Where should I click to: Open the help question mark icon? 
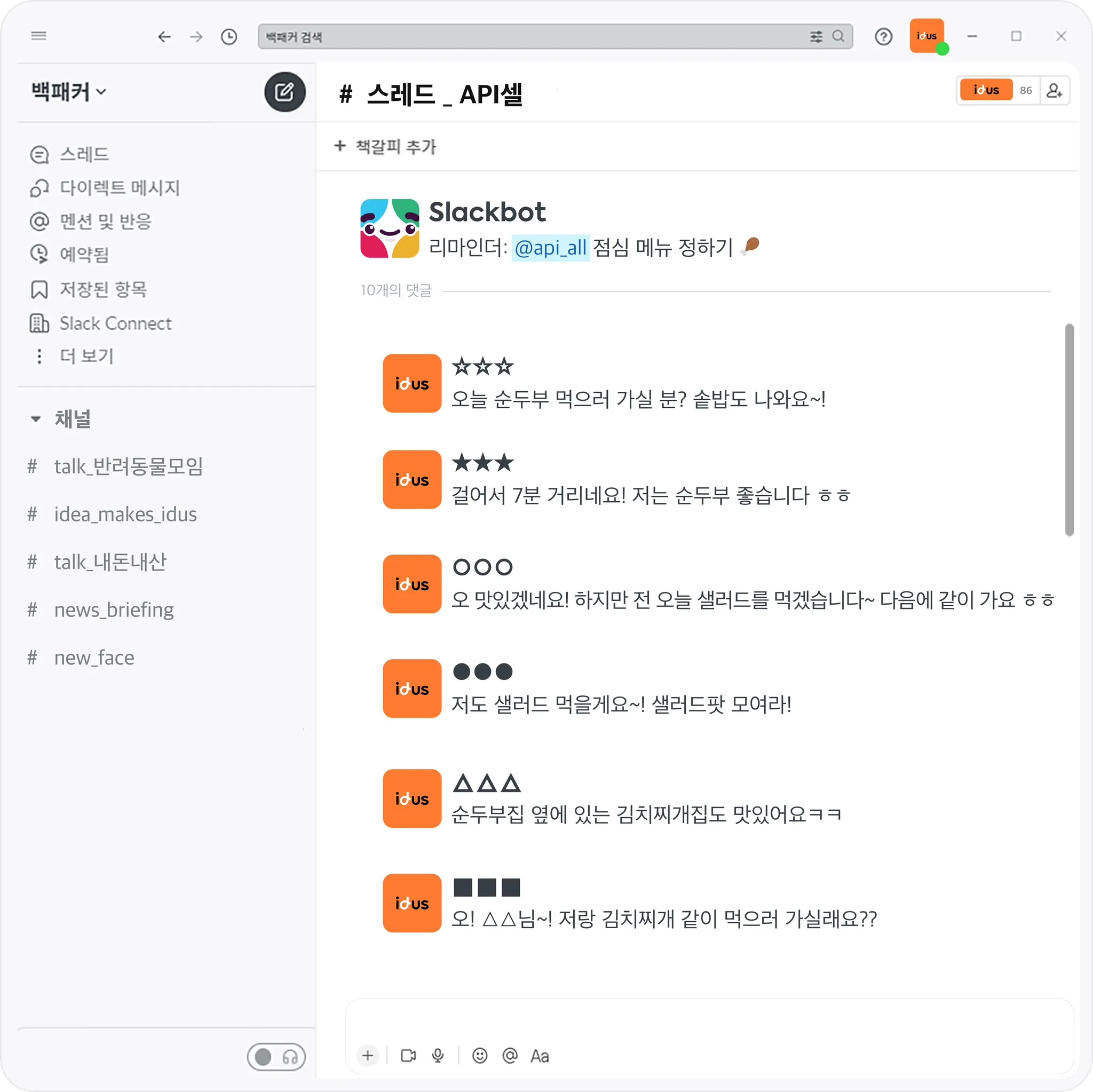[x=883, y=37]
